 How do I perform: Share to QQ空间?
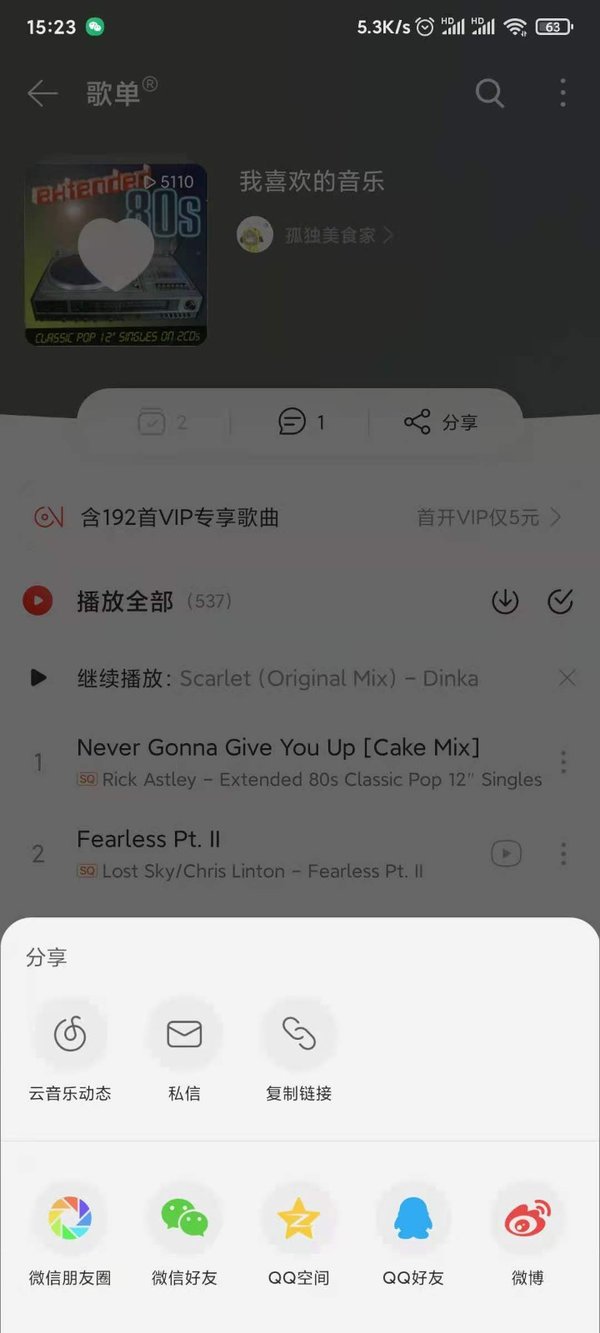point(298,1218)
